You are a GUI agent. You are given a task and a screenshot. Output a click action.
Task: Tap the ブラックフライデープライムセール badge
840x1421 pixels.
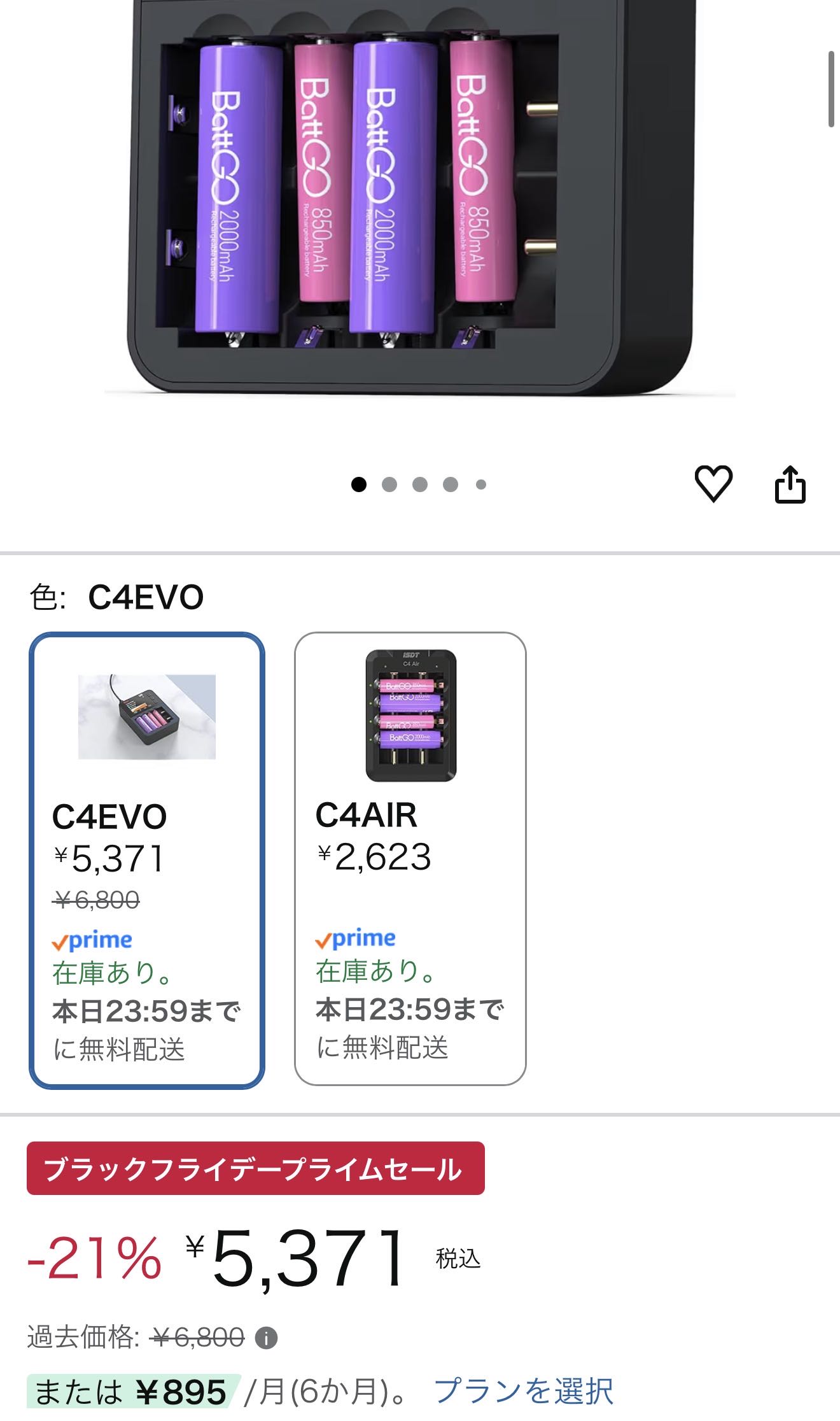pyautogui.click(x=255, y=1169)
